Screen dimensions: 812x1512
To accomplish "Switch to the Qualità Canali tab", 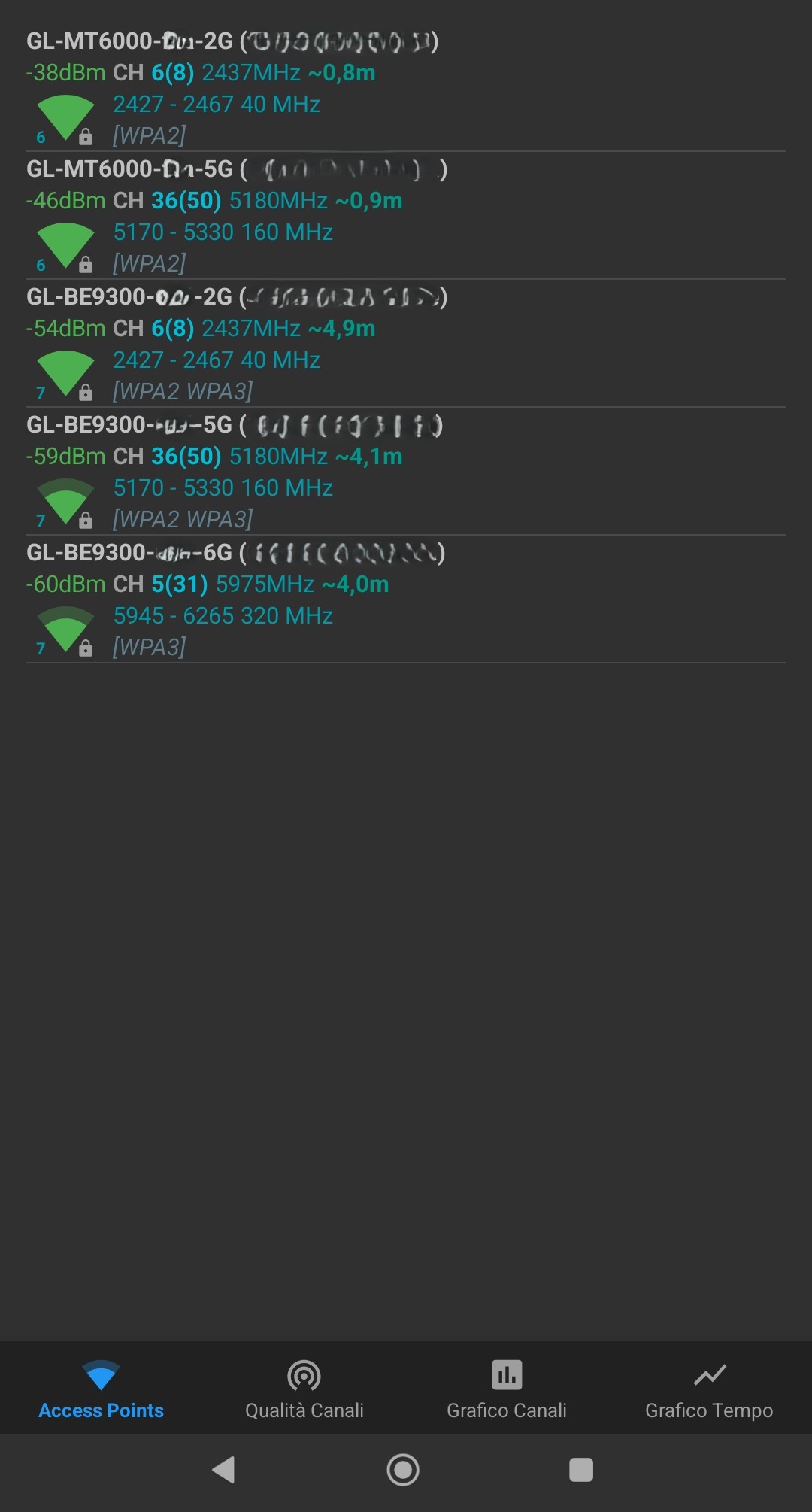I will pos(304,1389).
